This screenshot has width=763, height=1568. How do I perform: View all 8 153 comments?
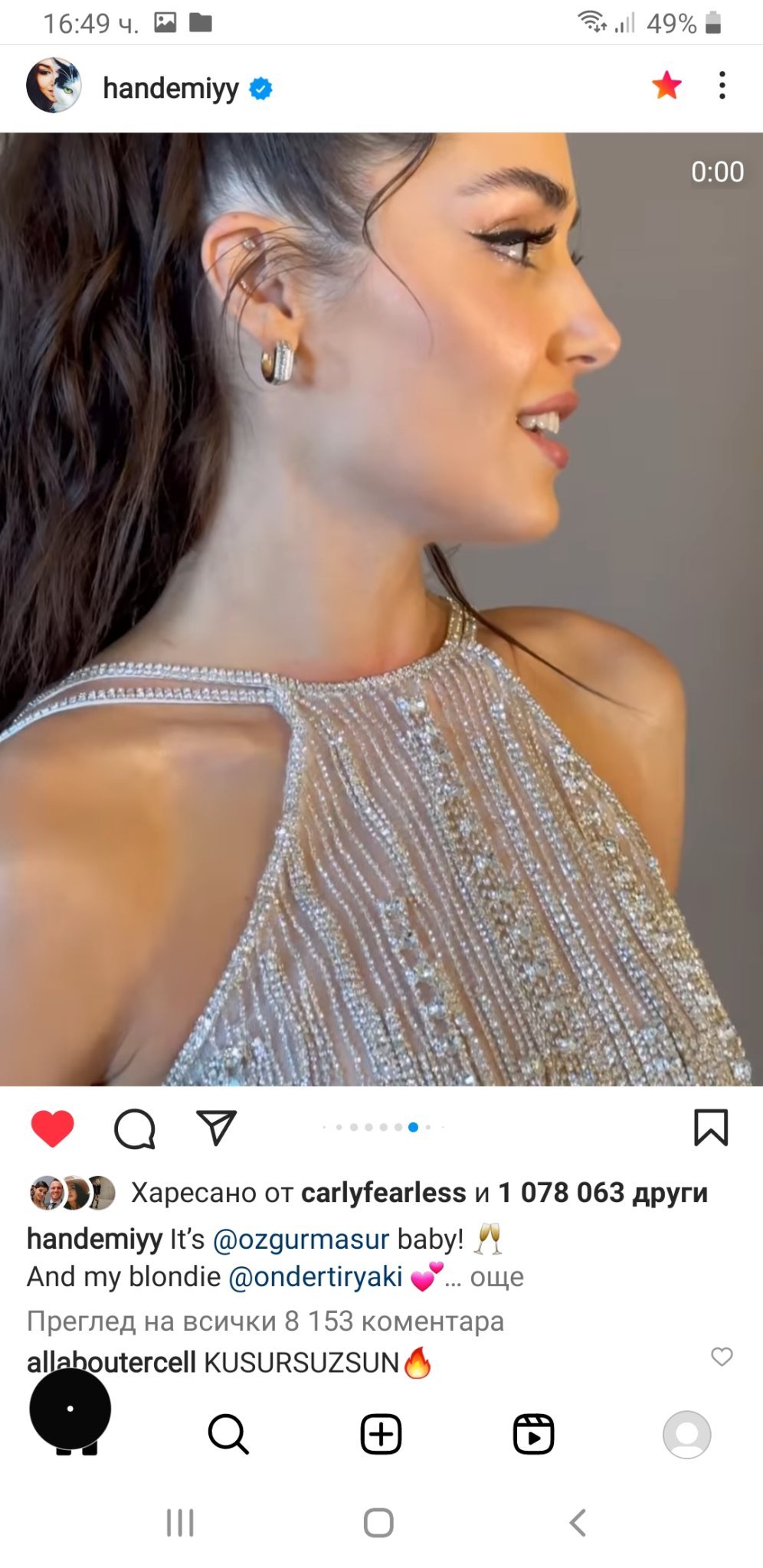pos(265,1321)
